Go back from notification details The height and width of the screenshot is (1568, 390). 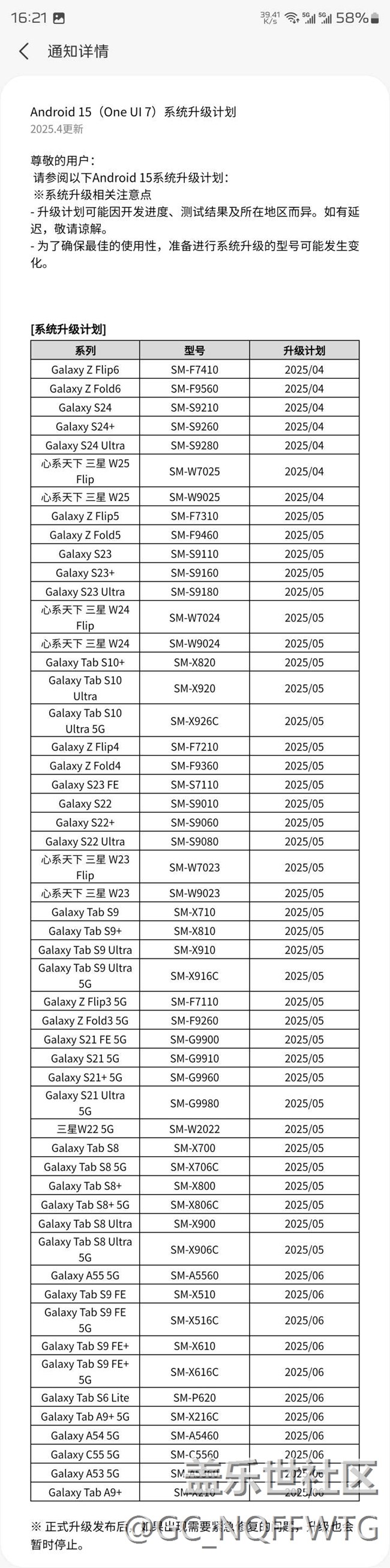24,51
